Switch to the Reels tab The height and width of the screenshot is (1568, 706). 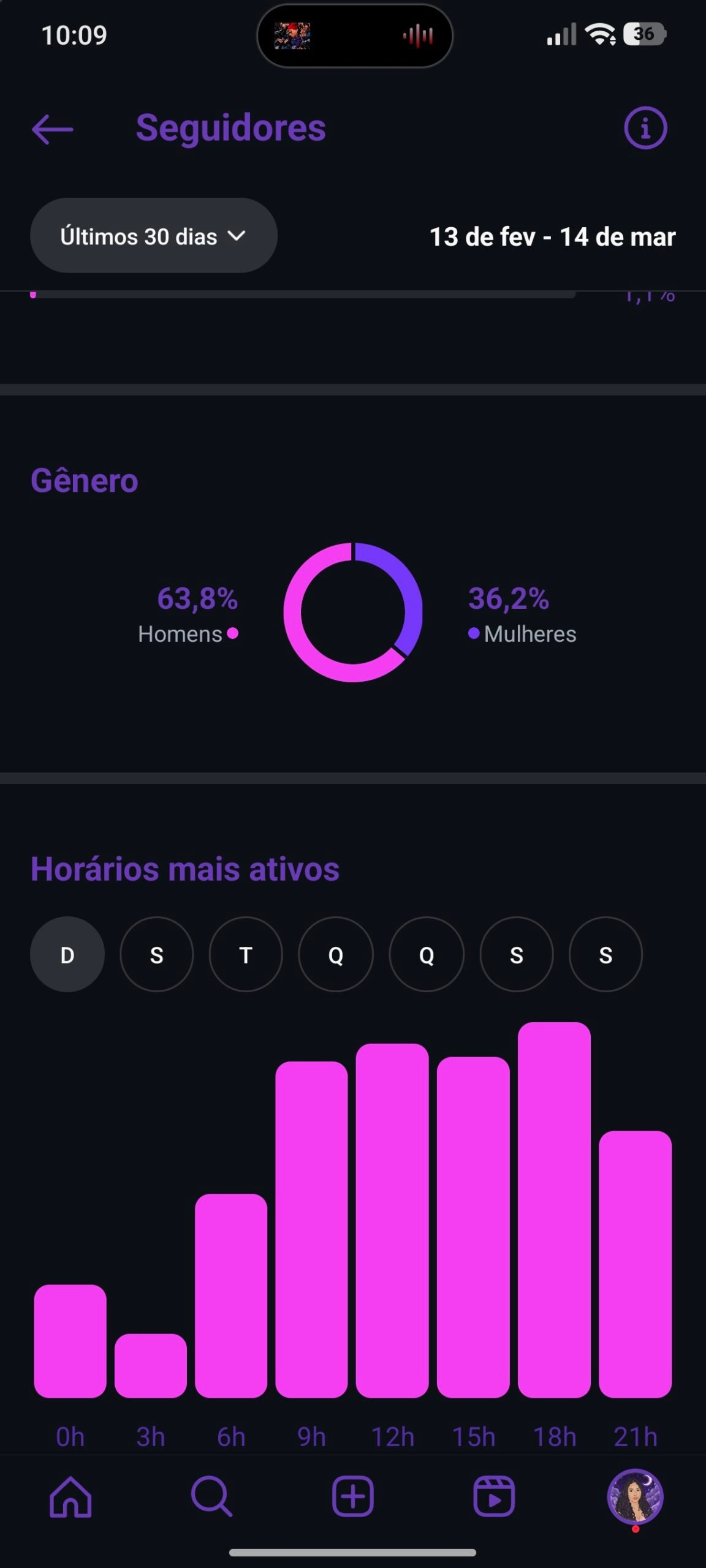[x=494, y=1496]
